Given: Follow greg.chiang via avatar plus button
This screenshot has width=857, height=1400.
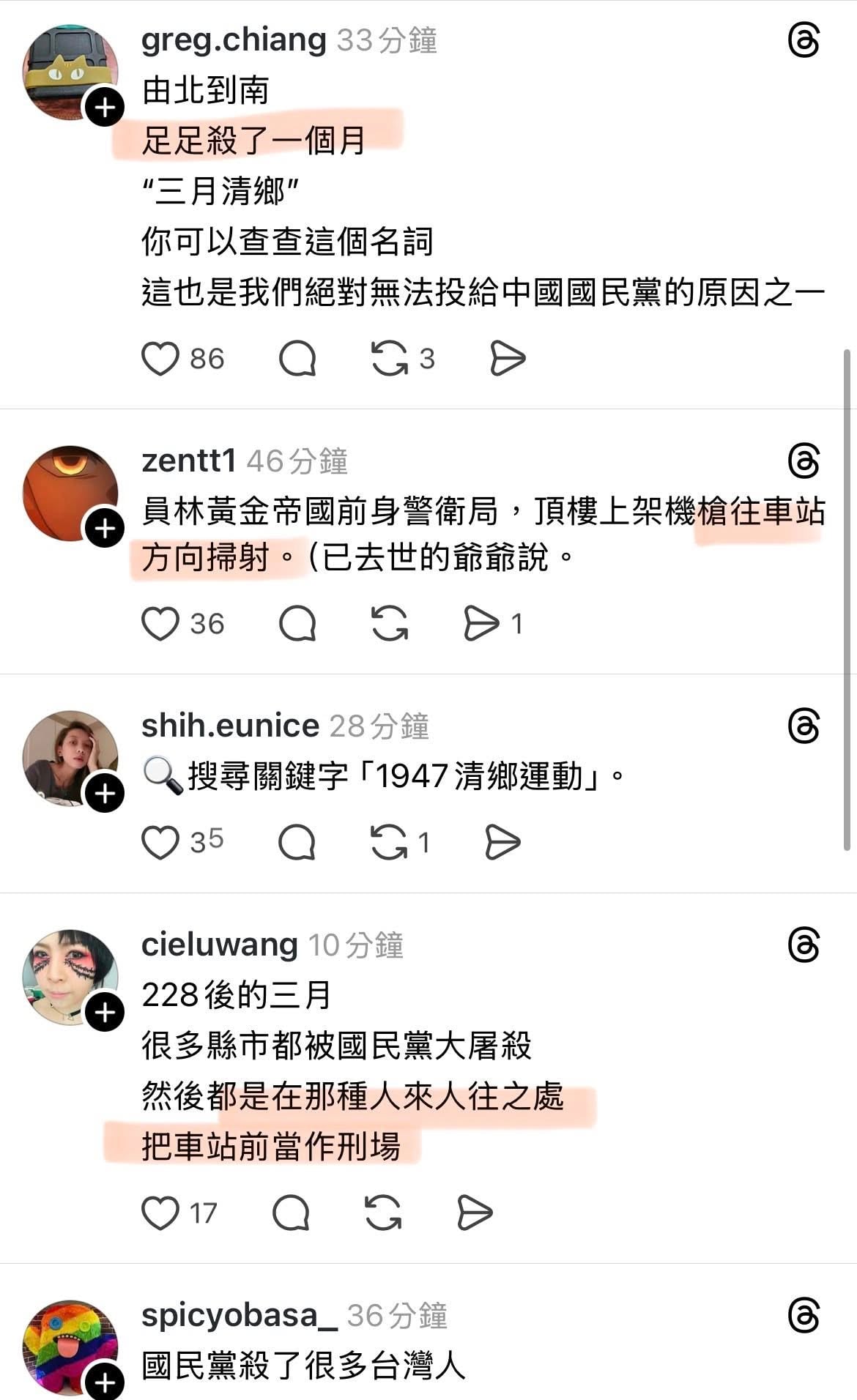Looking at the screenshot, I should (105, 108).
